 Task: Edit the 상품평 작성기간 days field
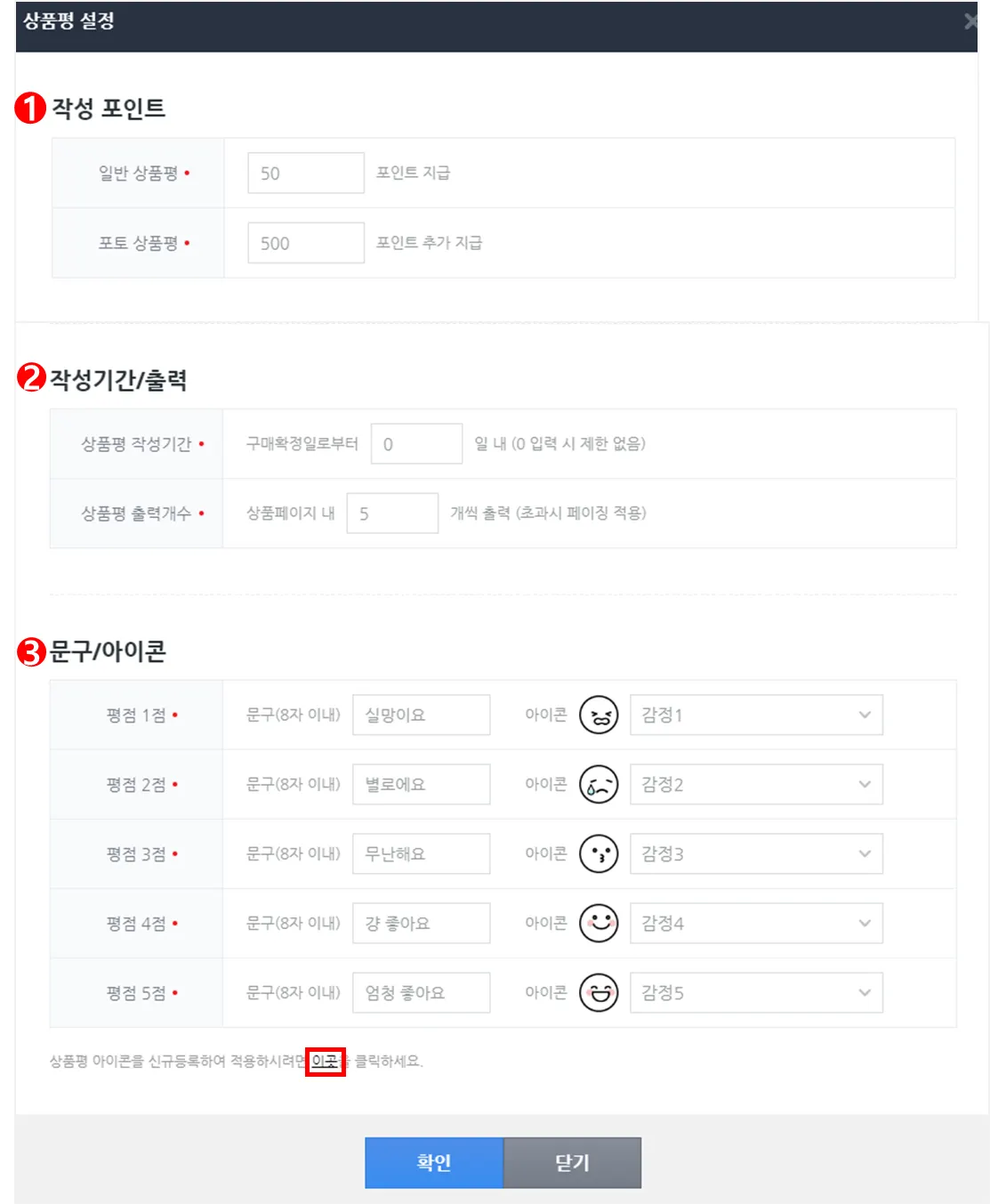pyautogui.click(x=416, y=444)
